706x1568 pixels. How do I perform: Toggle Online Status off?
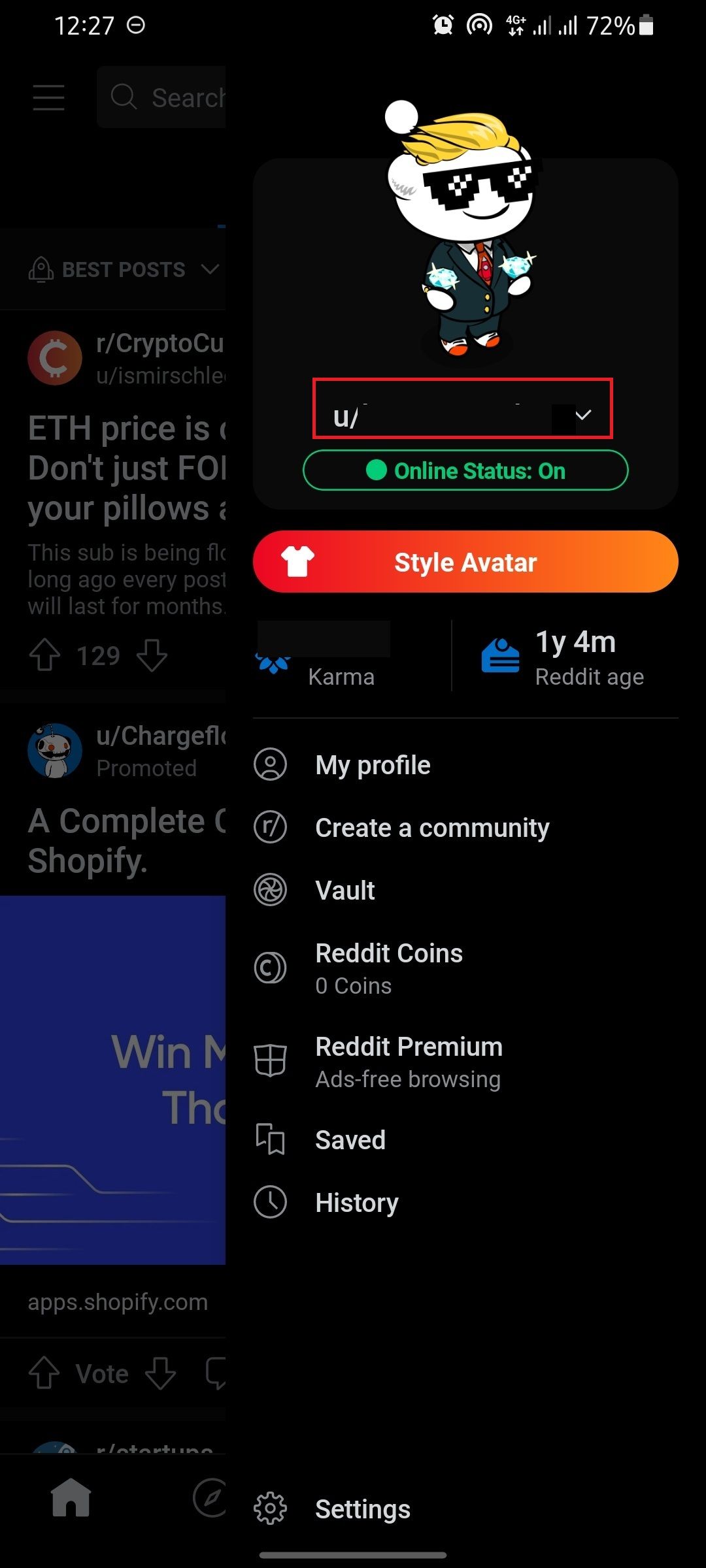coord(465,470)
